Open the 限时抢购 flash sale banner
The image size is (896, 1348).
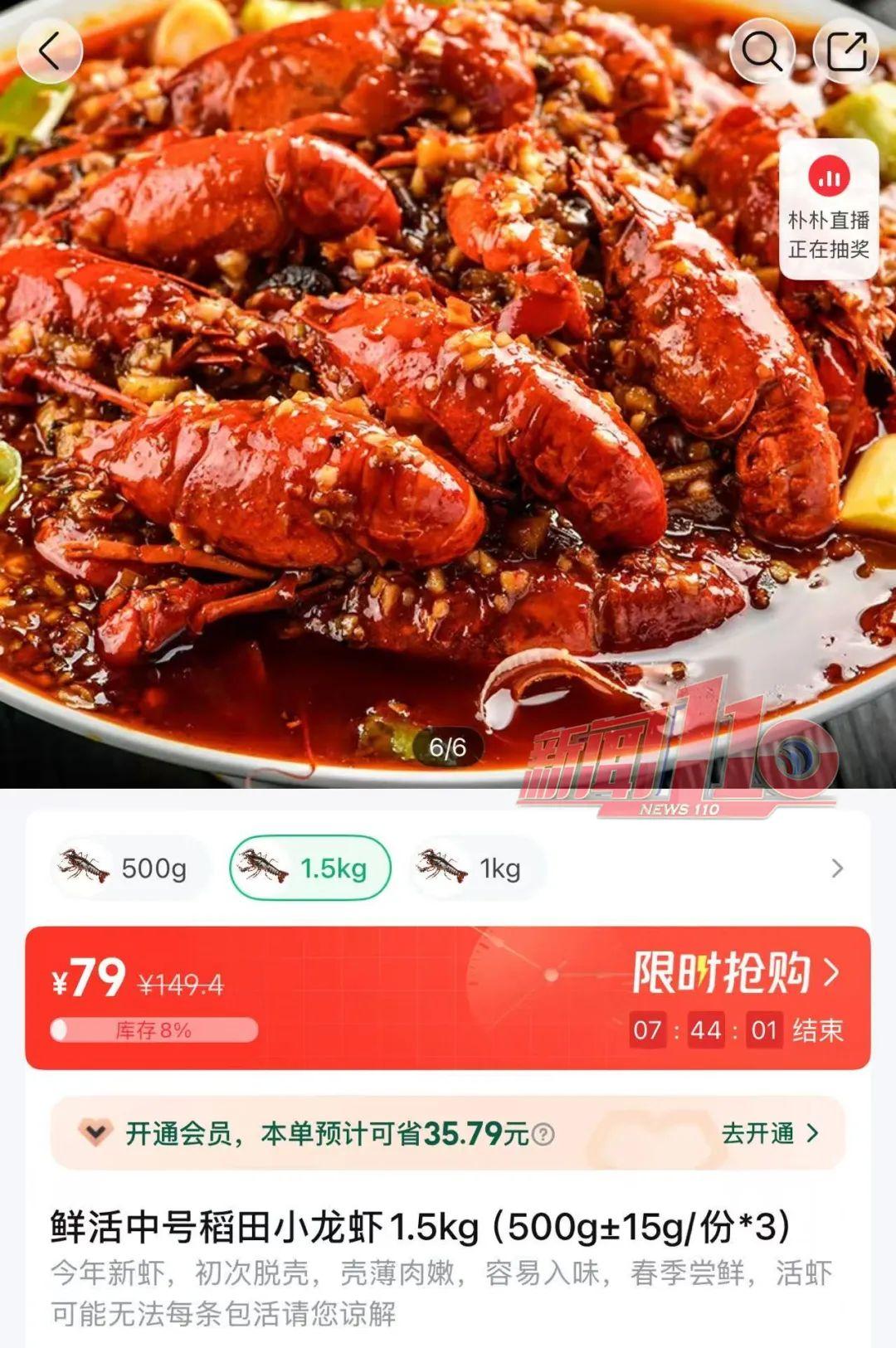(735, 972)
